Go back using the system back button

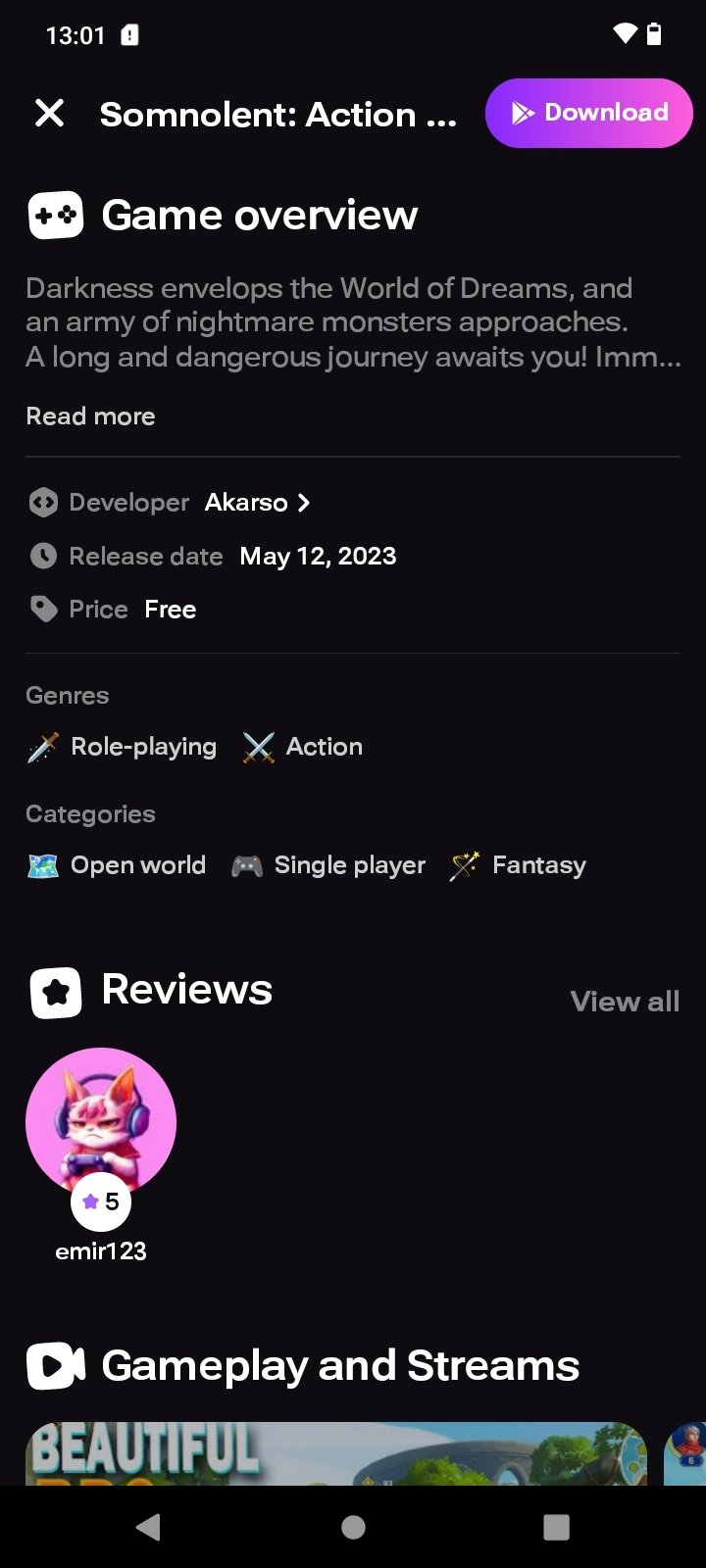click(x=149, y=1527)
